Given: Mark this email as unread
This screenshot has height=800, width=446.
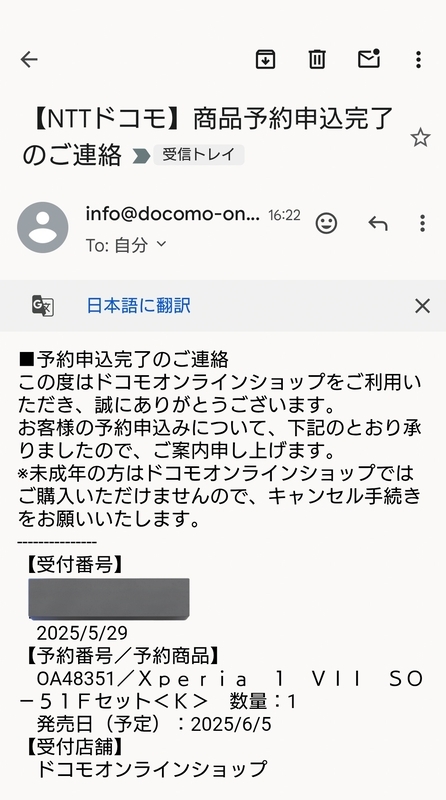Looking at the screenshot, I should click(x=369, y=59).
